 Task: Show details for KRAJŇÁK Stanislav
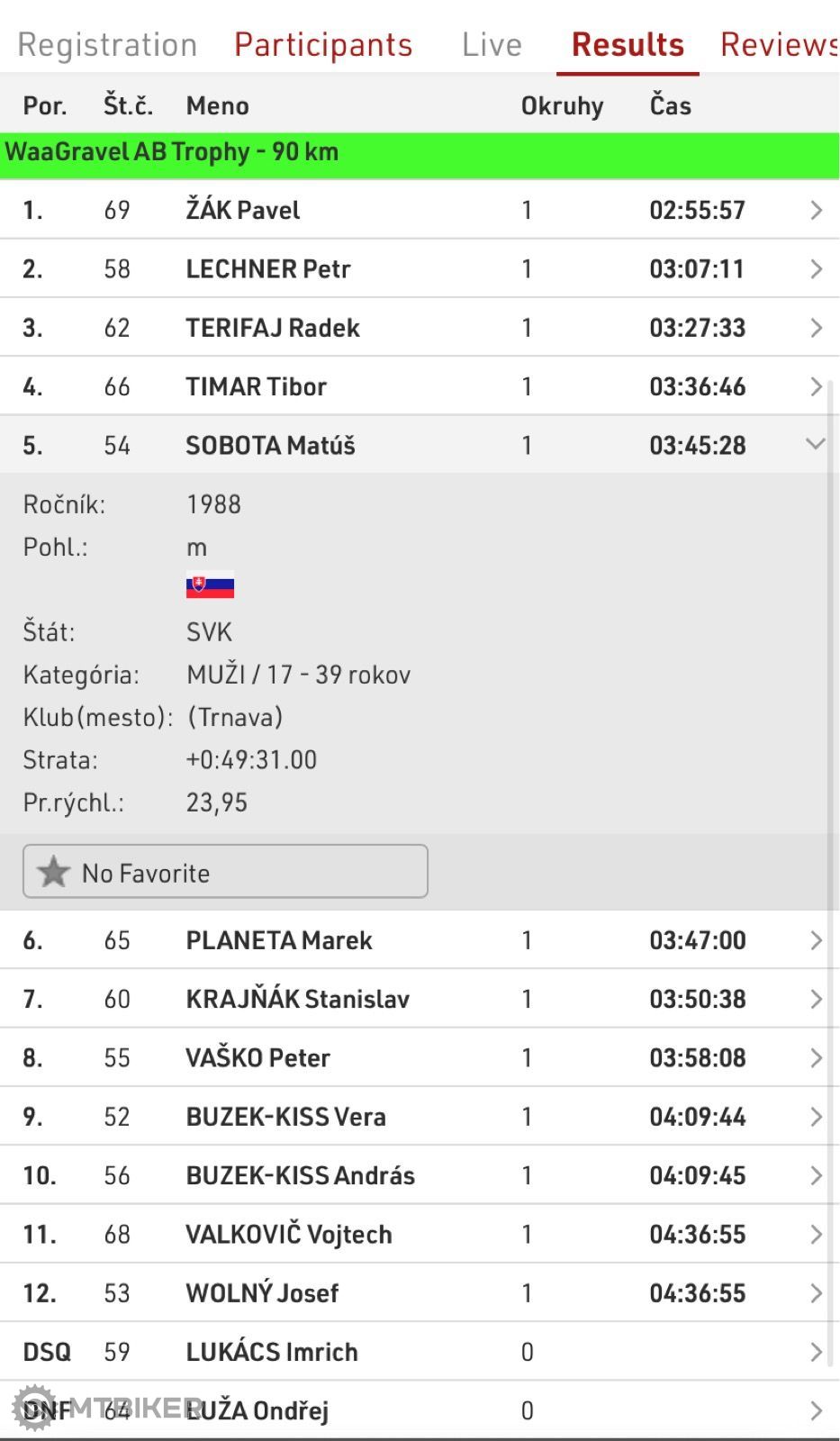point(420,999)
